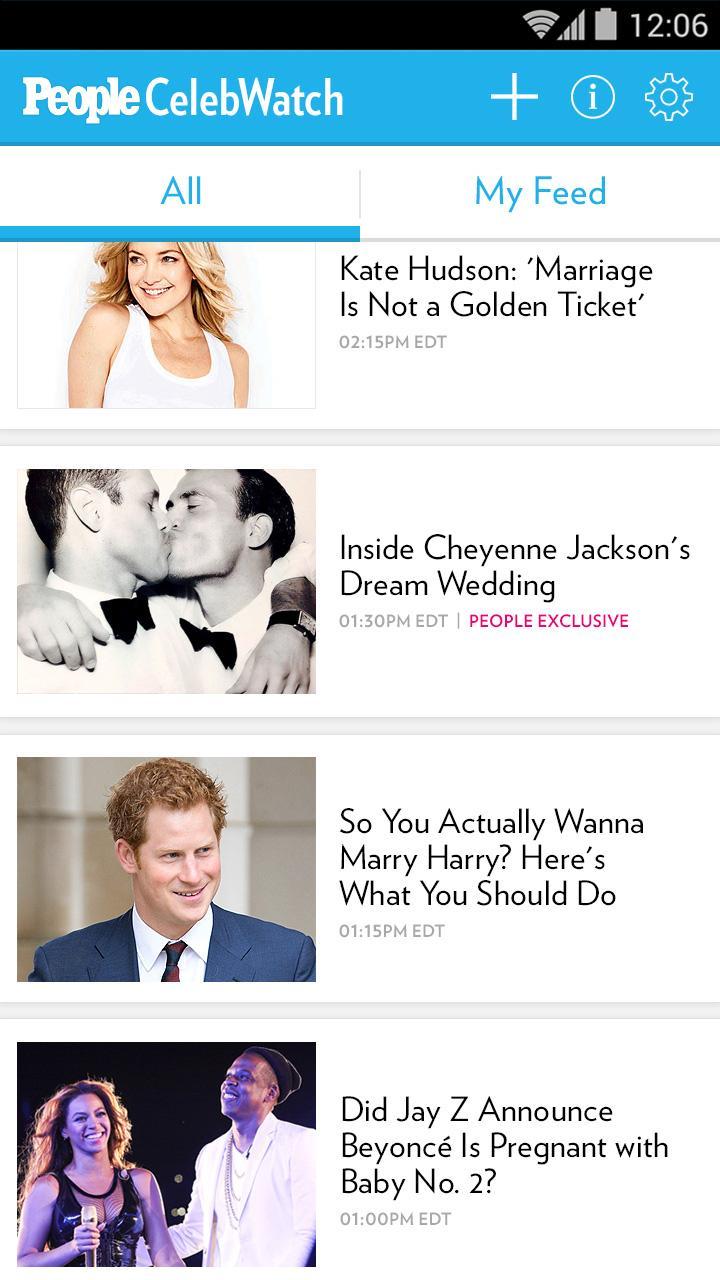720x1280 pixels.
Task: Add a new celebrity with the plus icon
Action: click(x=513, y=97)
